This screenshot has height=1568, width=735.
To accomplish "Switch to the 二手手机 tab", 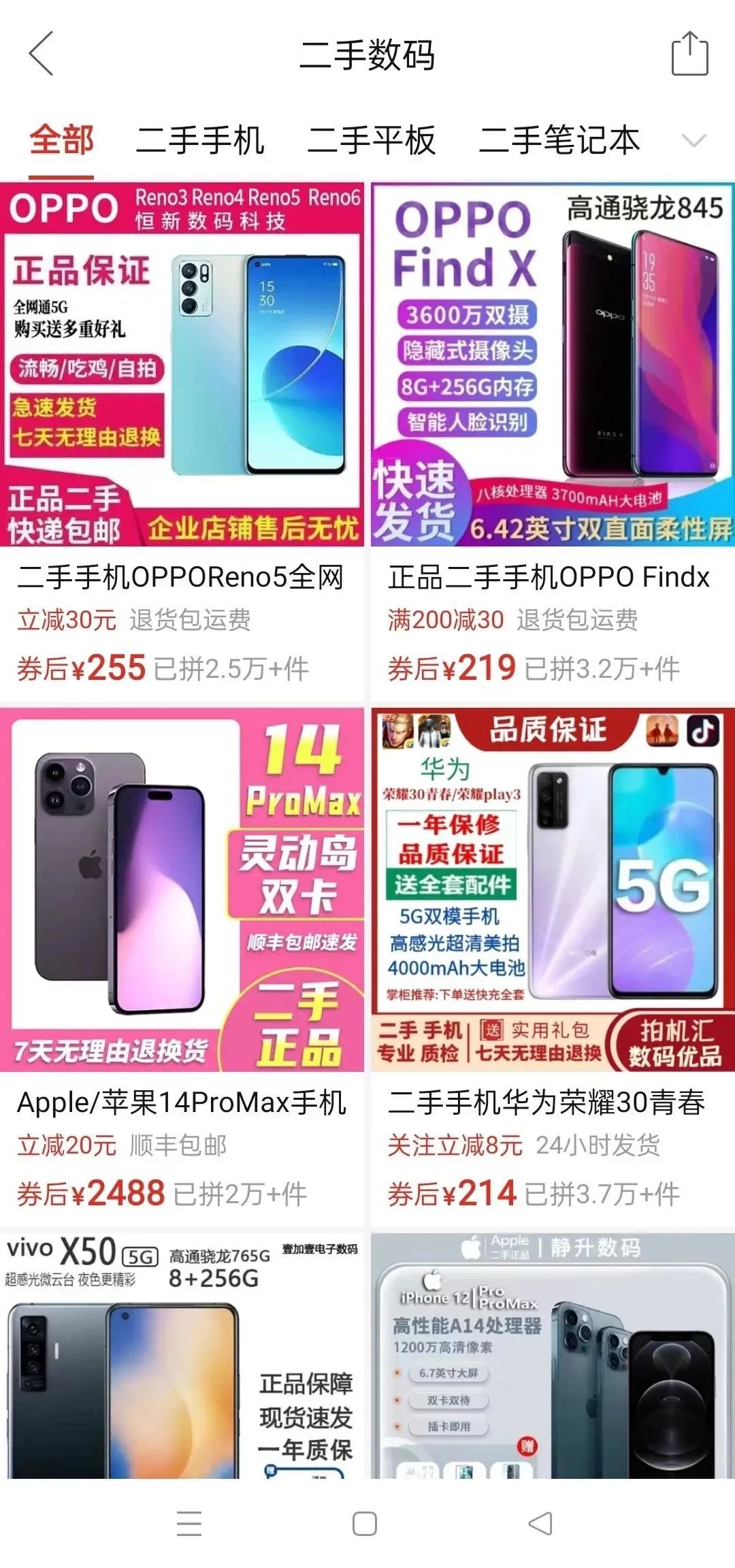I will point(200,140).
